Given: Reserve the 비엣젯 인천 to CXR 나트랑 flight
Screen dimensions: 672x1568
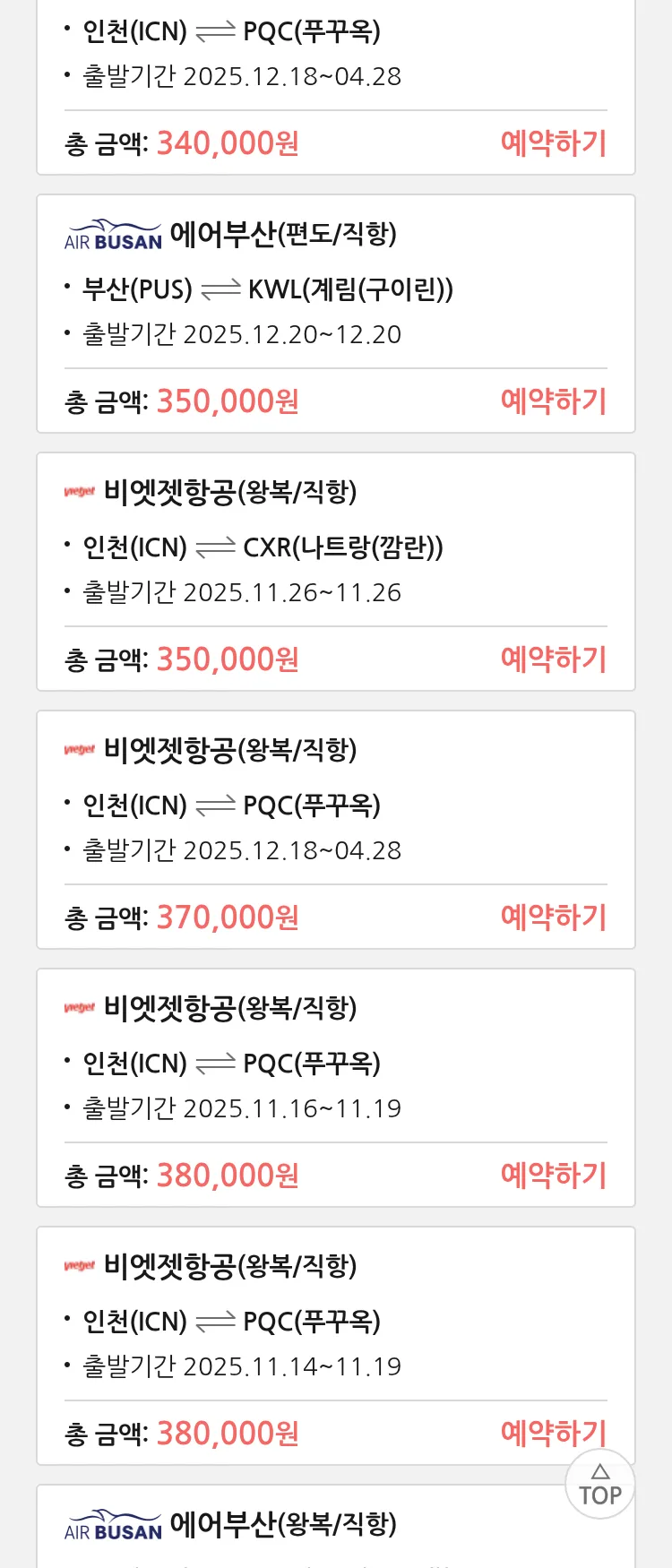Looking at the screenshot, I should coord(553,659).
